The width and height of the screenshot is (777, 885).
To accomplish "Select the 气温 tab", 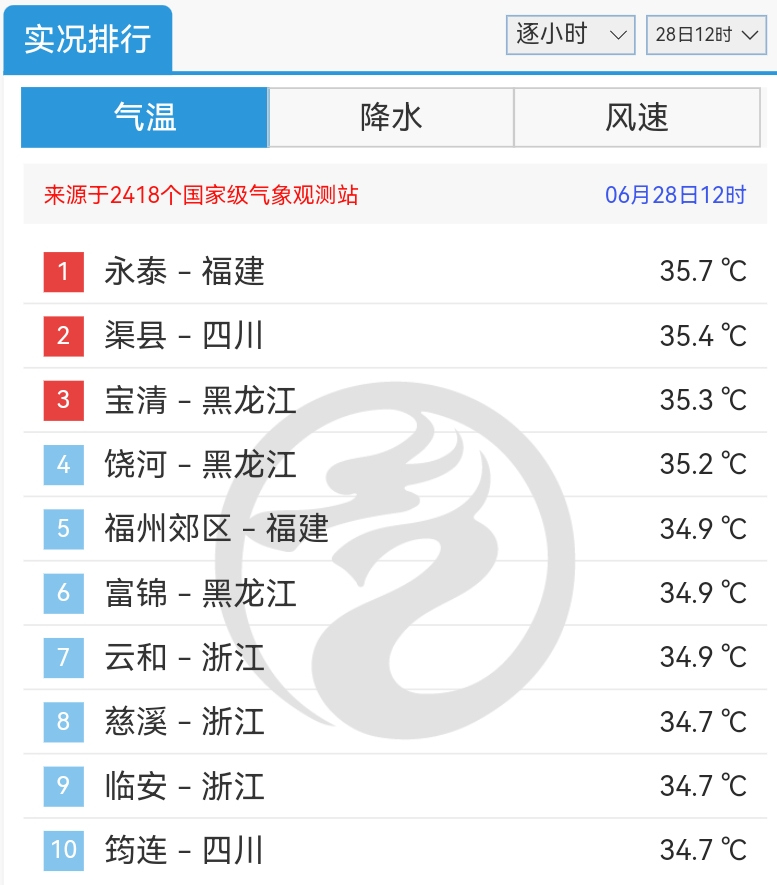I will click(x=145, y=118).
